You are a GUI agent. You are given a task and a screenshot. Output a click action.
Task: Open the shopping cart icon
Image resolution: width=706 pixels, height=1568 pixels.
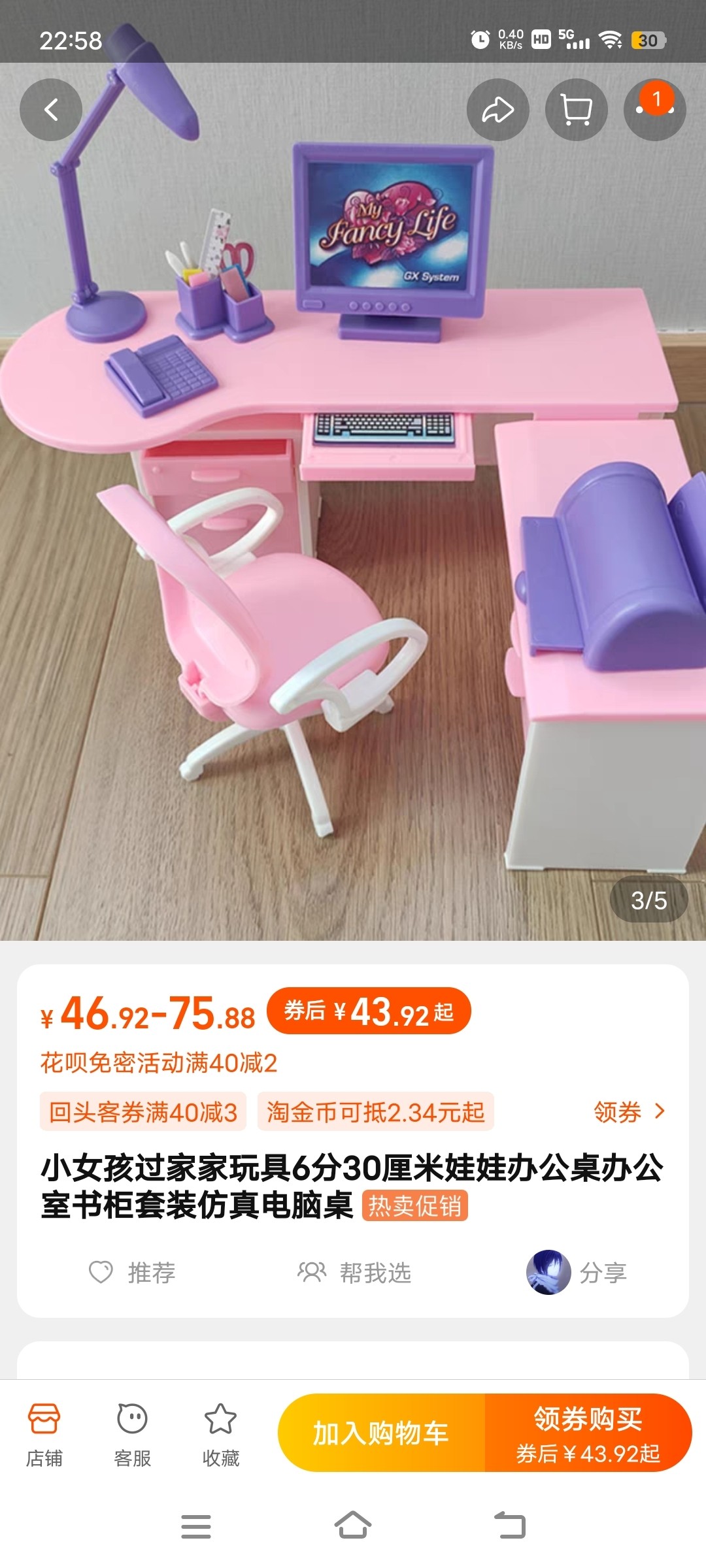point(577,110)
